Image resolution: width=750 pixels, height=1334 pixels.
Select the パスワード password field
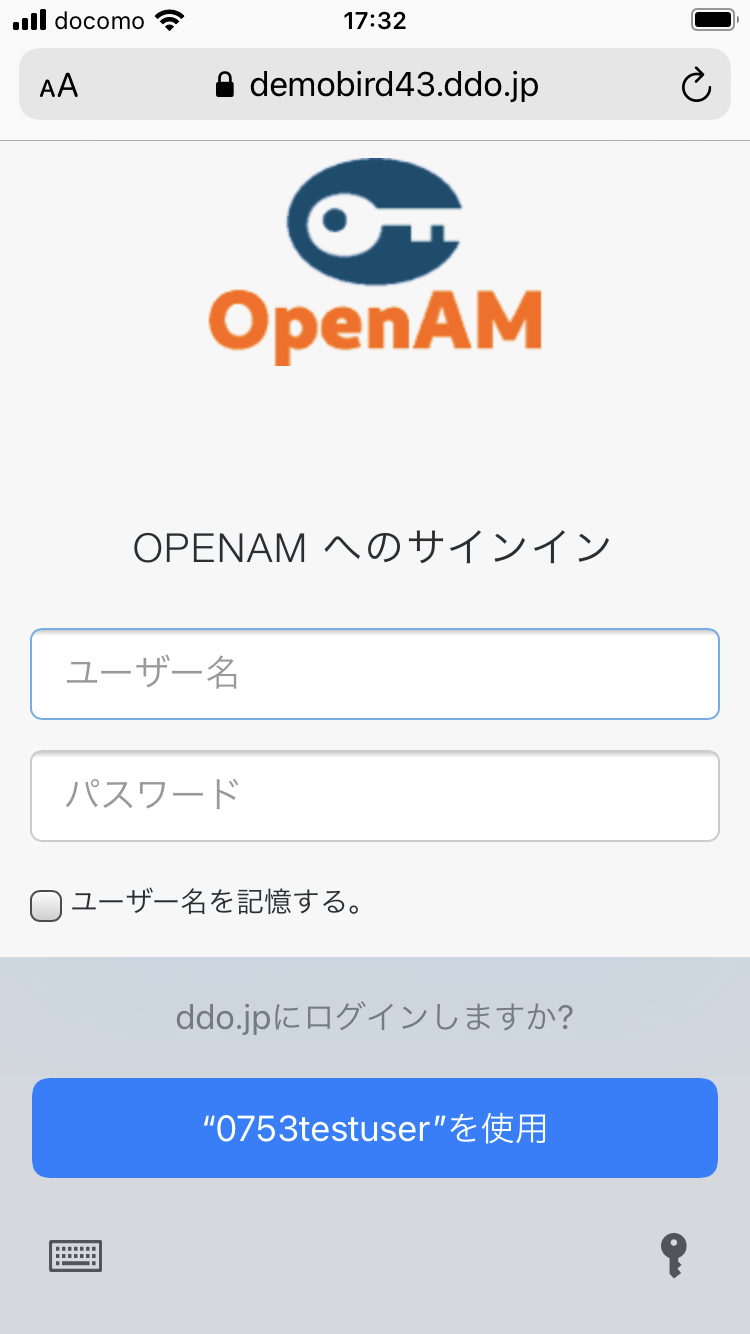tap(375, 796)
